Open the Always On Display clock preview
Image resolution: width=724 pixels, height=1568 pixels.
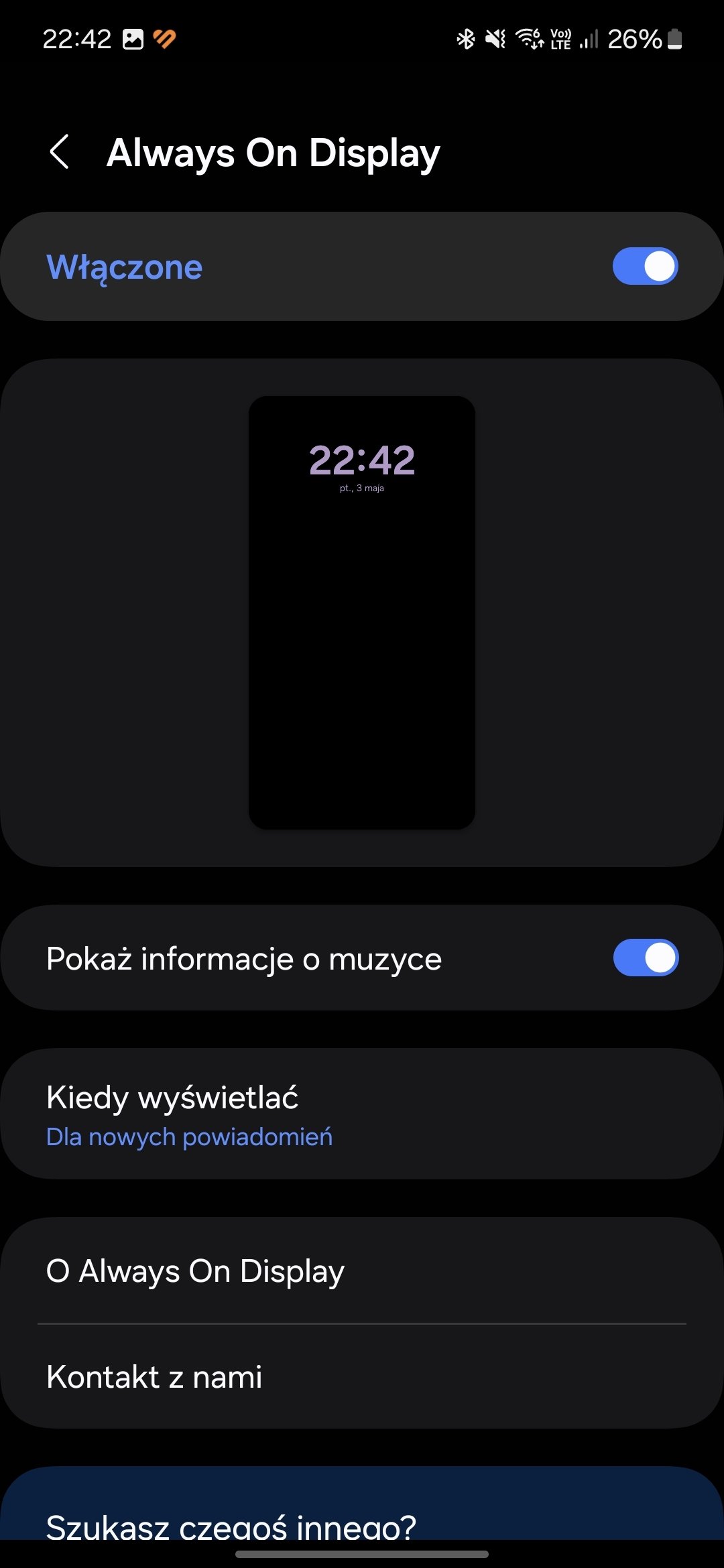(362, 612)
